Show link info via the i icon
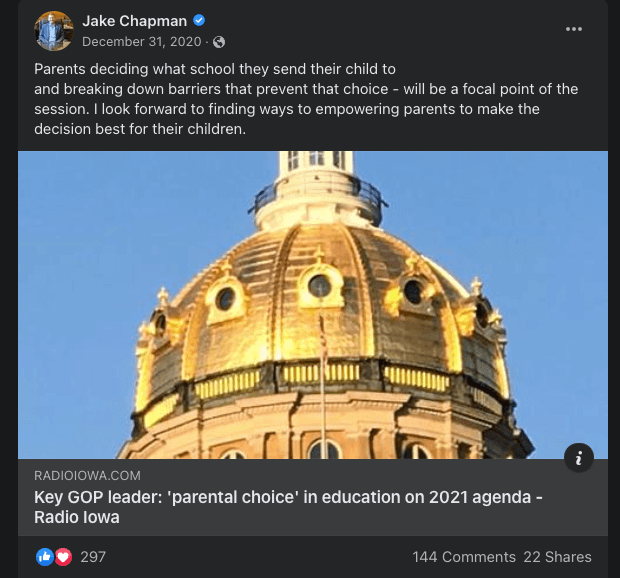 pyautogui.click(x=578, y=458)
